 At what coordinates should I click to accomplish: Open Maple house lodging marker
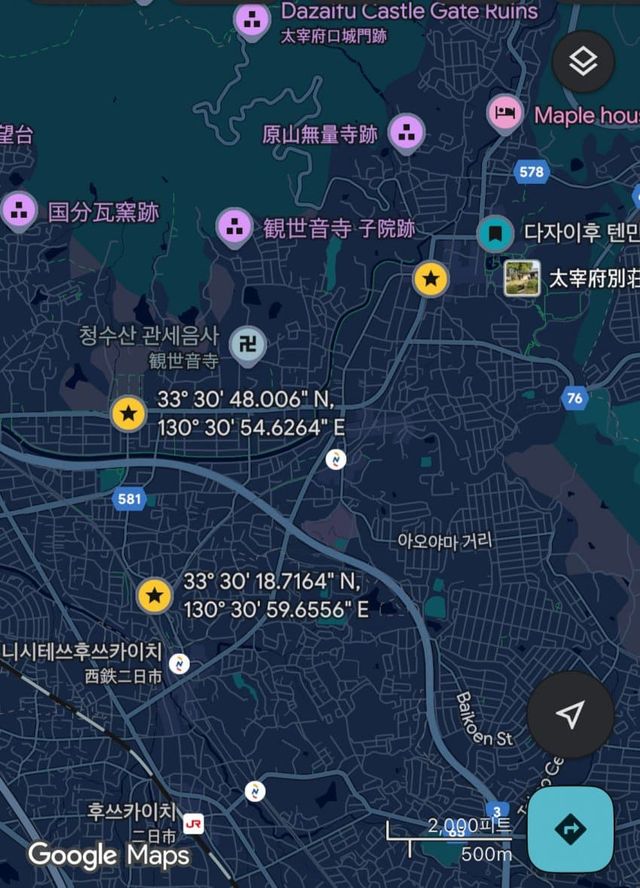(x=506, y=113)
